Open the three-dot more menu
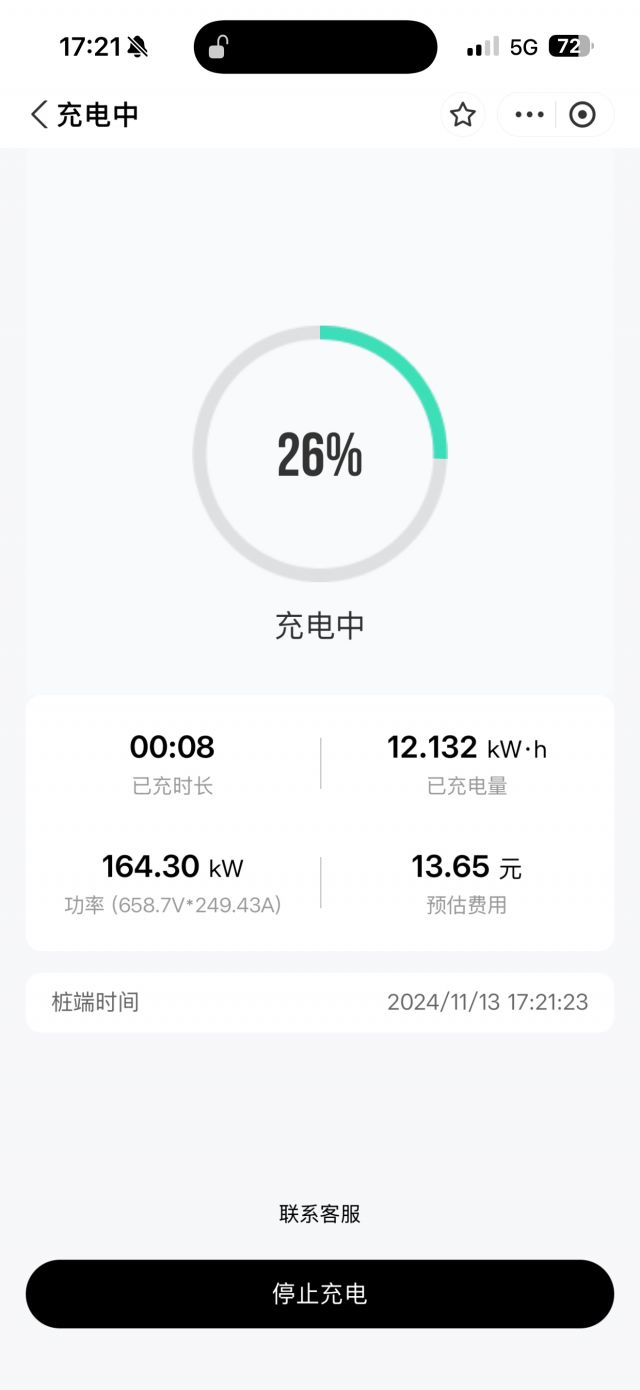The image size is (640, 1390). tap(529, 115)
